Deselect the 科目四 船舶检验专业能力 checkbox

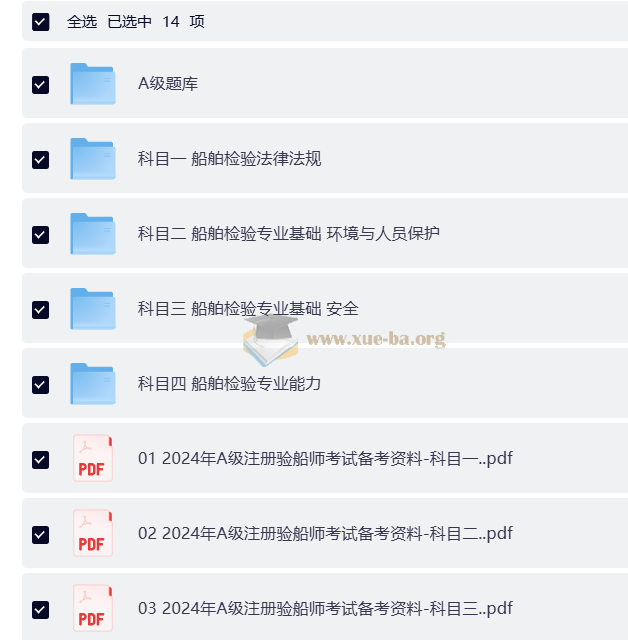40,384
